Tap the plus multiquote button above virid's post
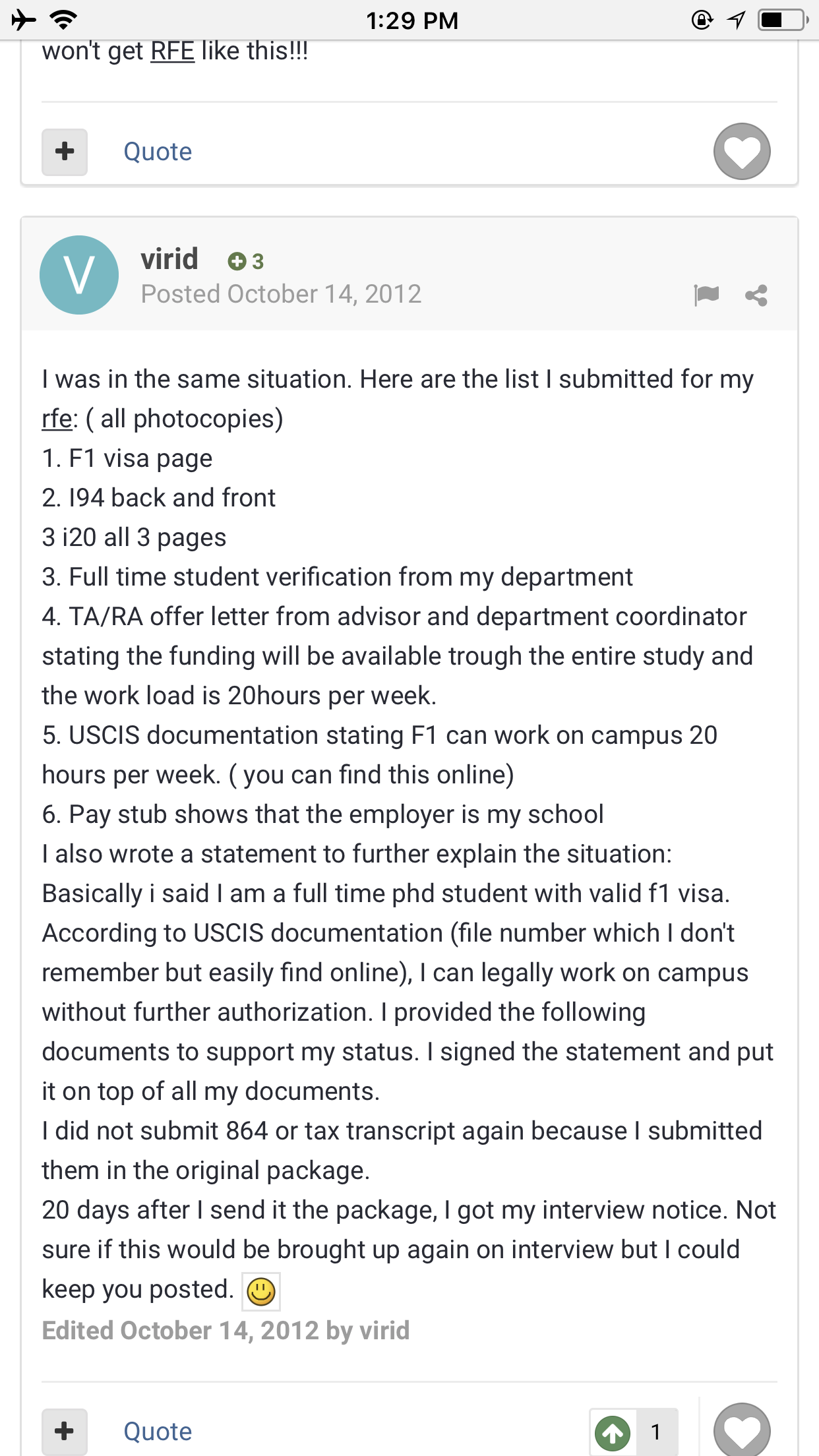 (x=65, y=152)
